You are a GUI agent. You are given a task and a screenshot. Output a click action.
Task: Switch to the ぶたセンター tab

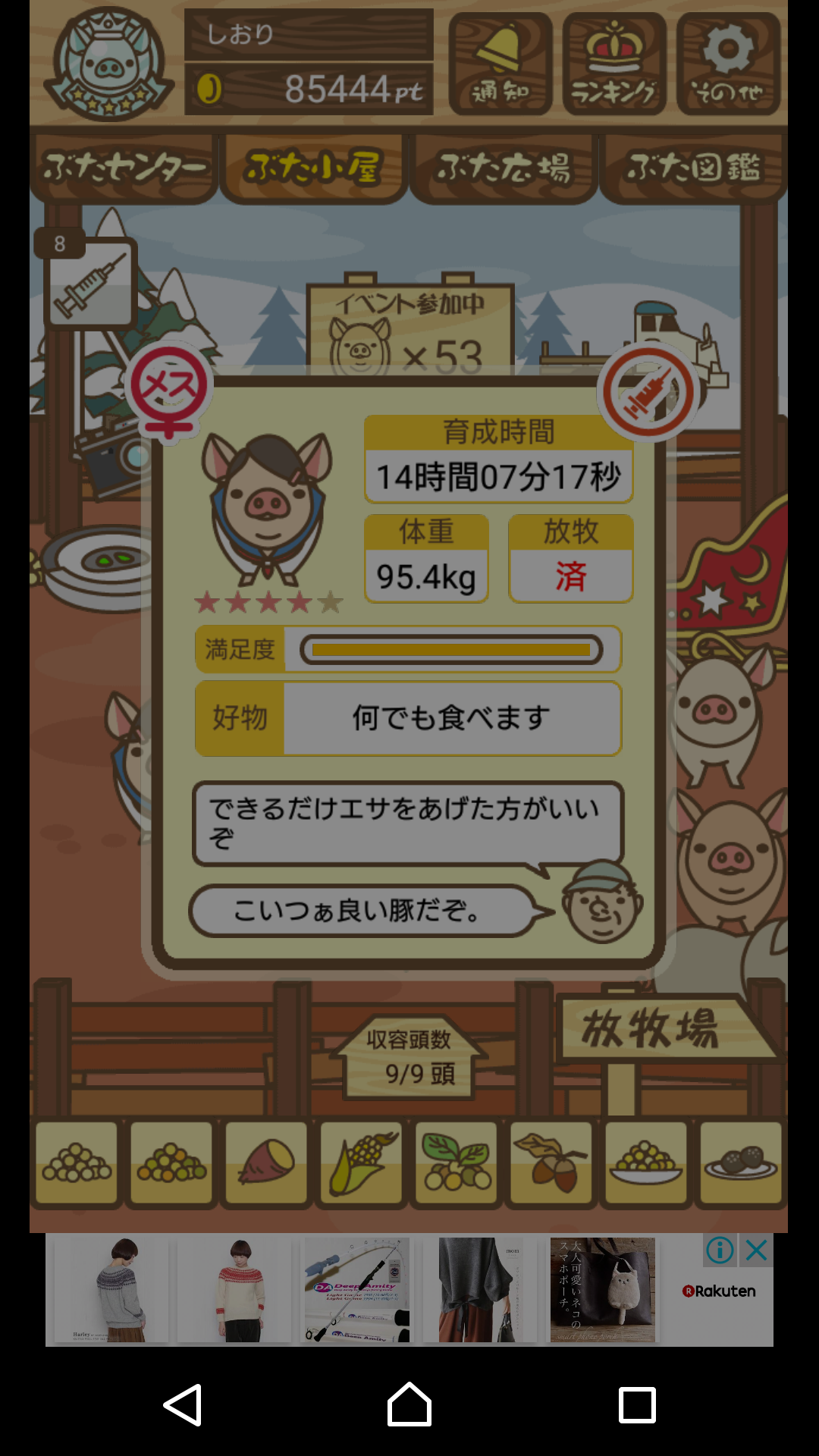pos(124,168)
